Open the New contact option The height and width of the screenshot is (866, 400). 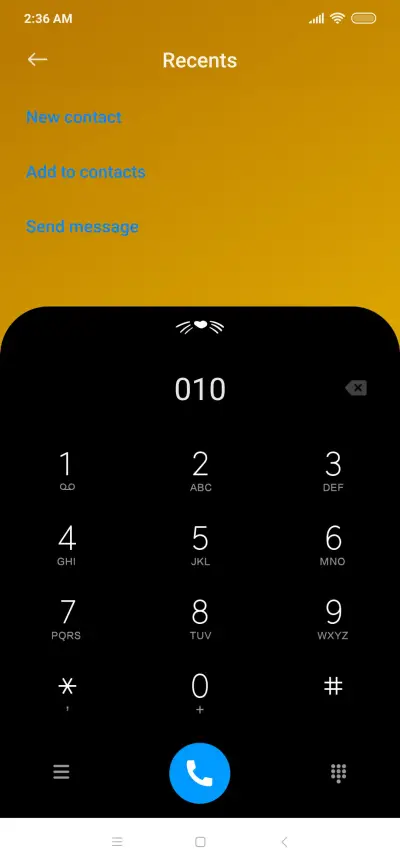(74, 117)
